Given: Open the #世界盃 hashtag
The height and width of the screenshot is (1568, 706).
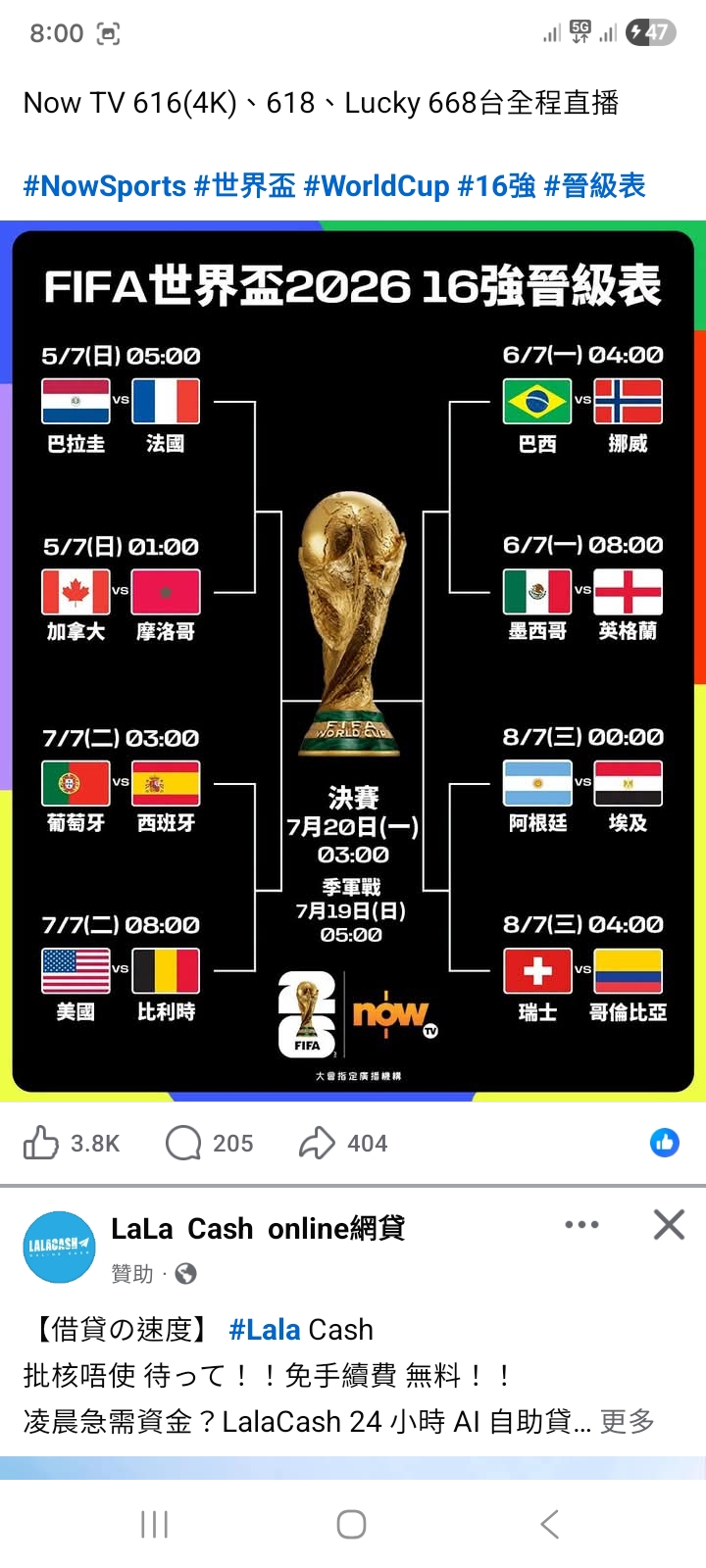Looking at the screenshot, I should [x=245, y=185].
